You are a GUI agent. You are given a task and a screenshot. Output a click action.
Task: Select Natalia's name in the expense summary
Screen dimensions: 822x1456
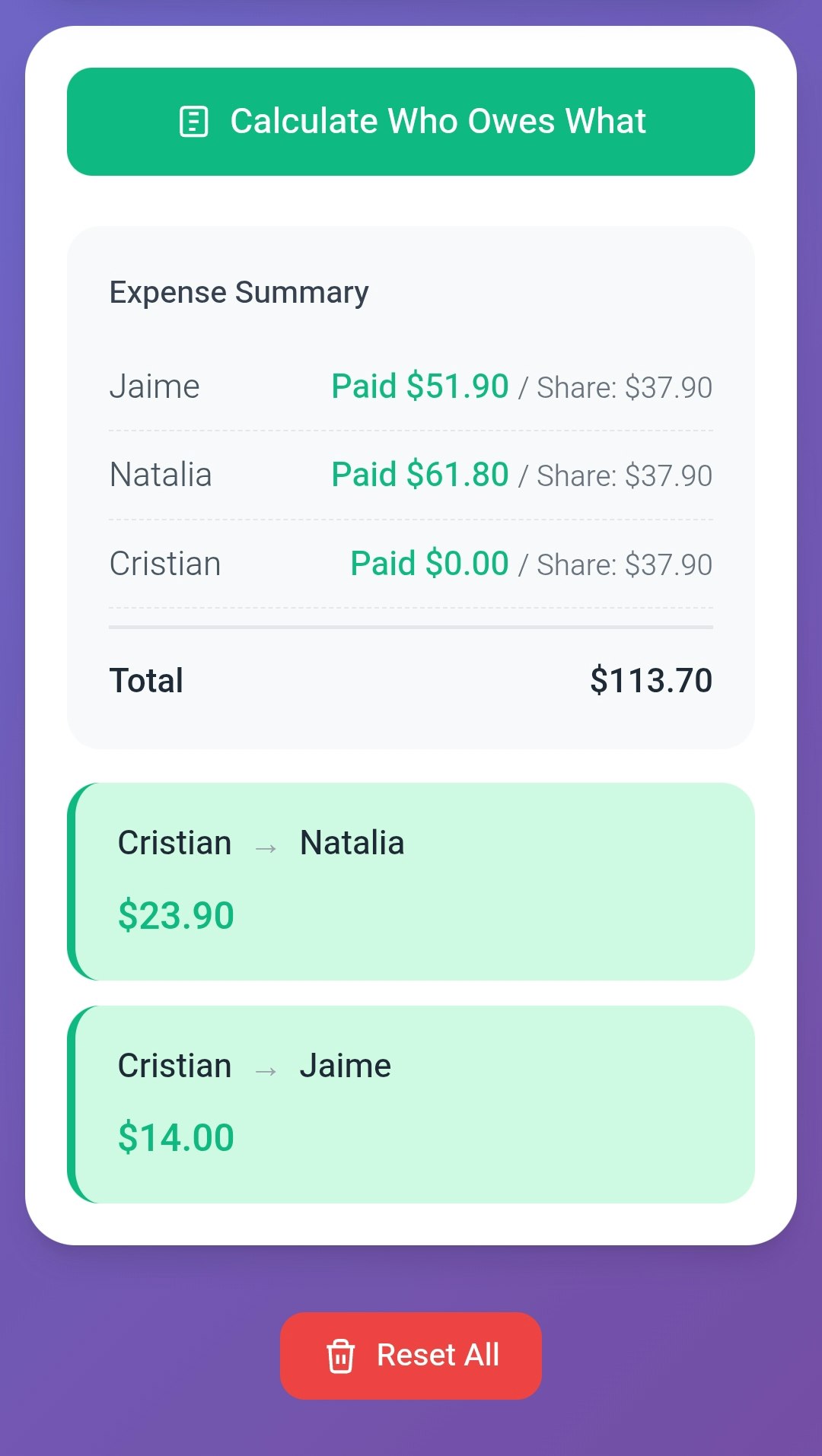point(161,474)
